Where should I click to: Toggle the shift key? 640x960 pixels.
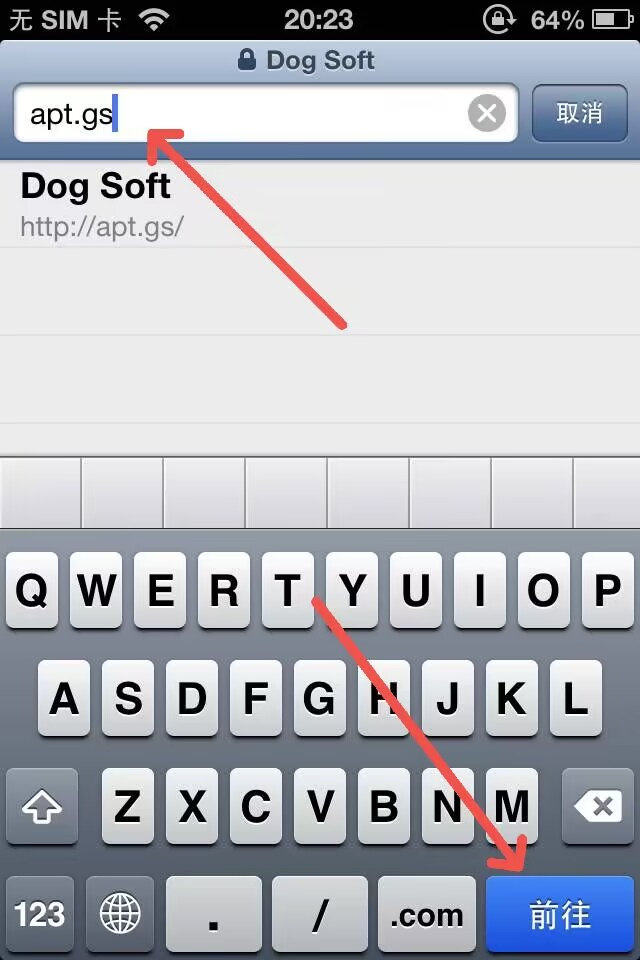tap(41, 806)
